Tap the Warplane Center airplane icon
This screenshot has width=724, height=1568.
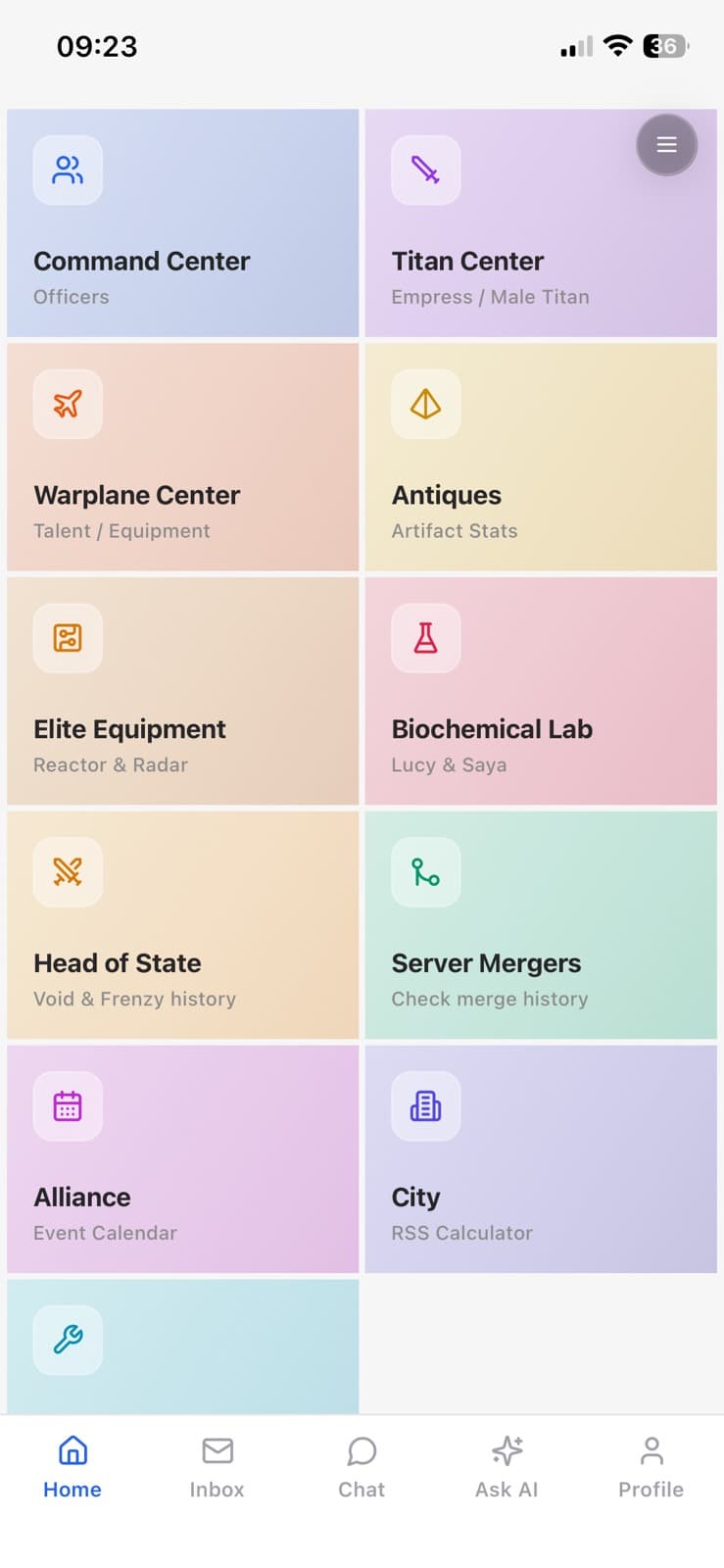point(68,405)
